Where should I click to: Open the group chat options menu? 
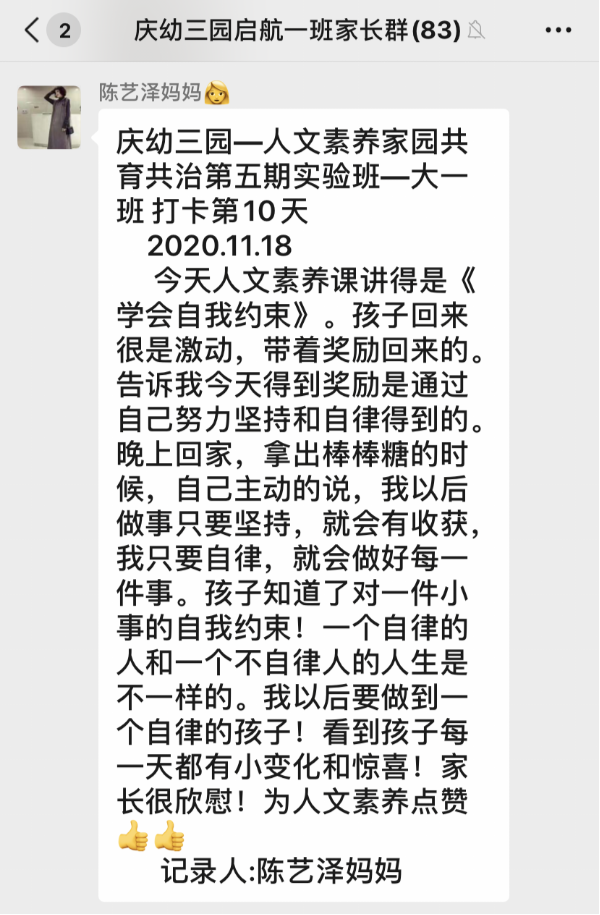click(558, 31)
